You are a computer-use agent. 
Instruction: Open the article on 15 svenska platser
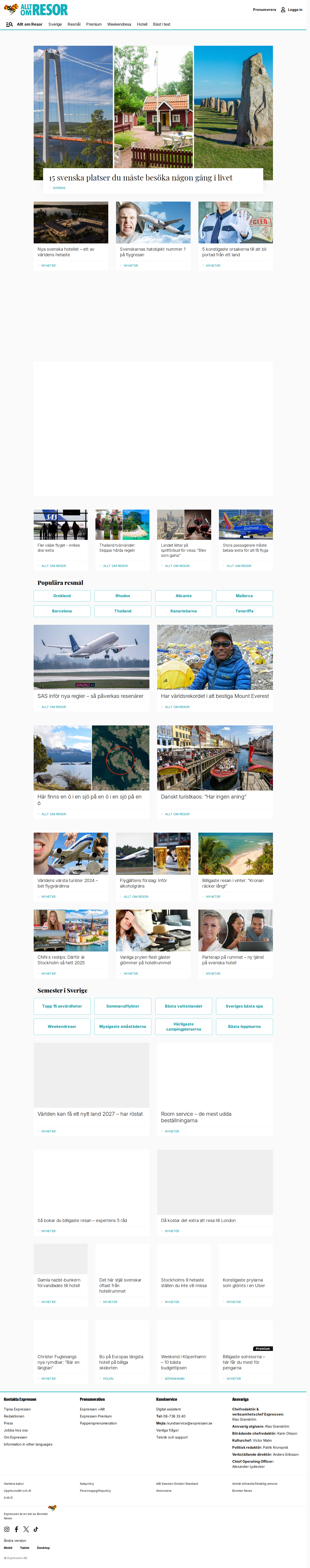[x=141, y=178]
